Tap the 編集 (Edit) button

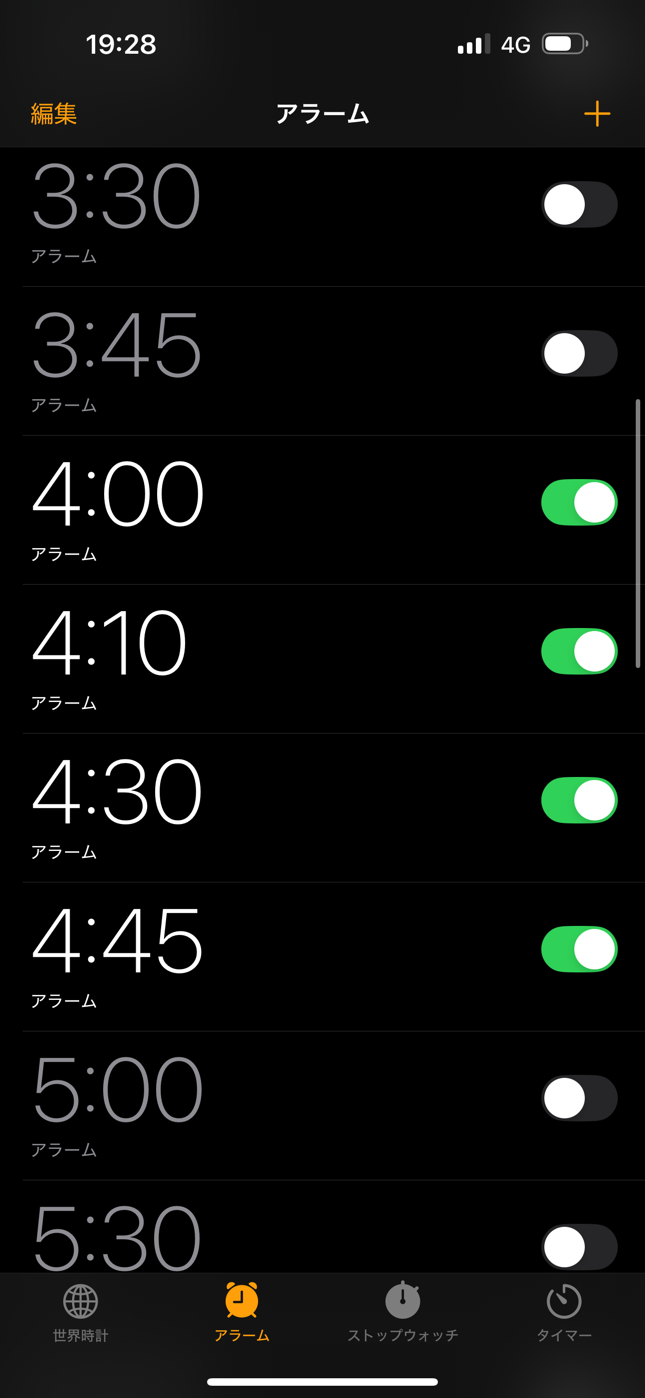(54, 114)
